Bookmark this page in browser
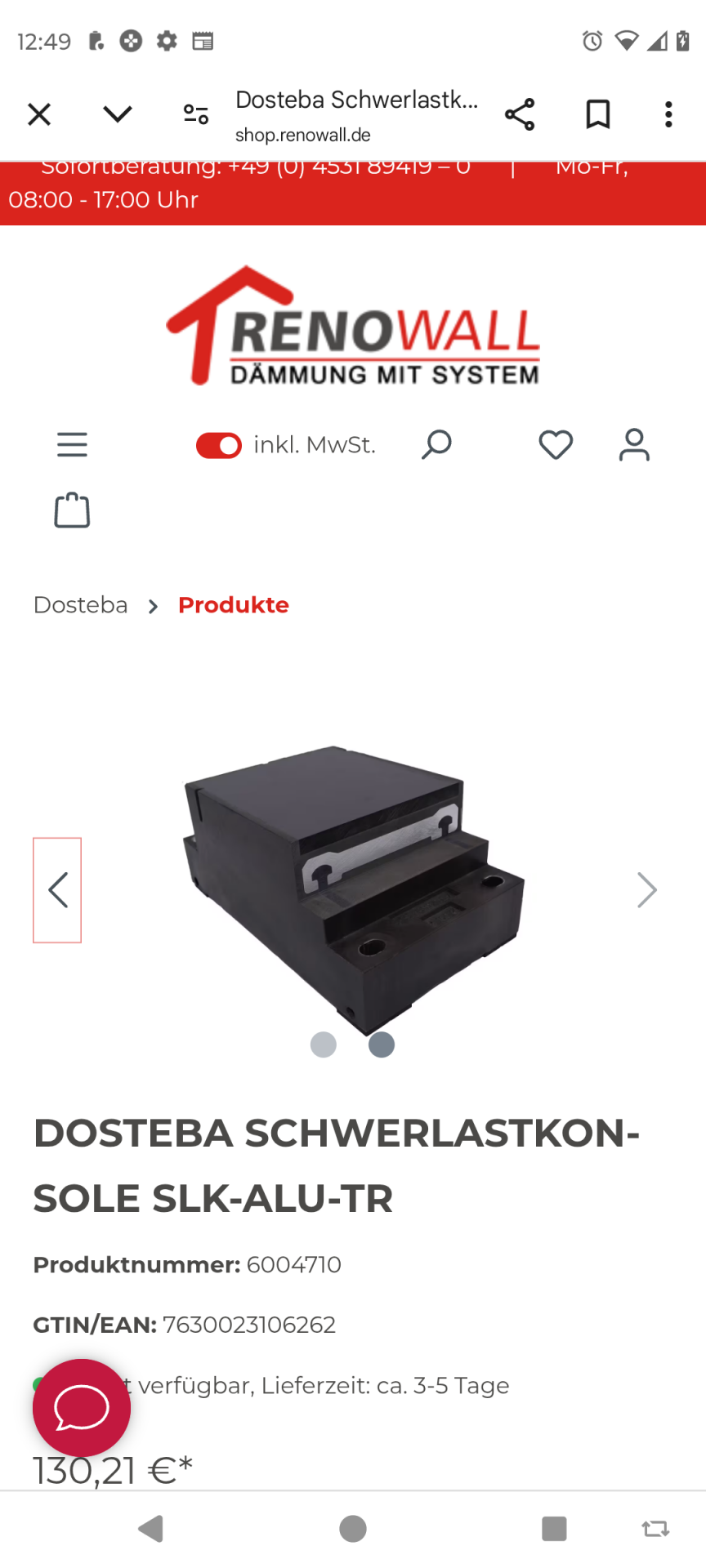The image size is (706, 1568). [x=598, y=114]
